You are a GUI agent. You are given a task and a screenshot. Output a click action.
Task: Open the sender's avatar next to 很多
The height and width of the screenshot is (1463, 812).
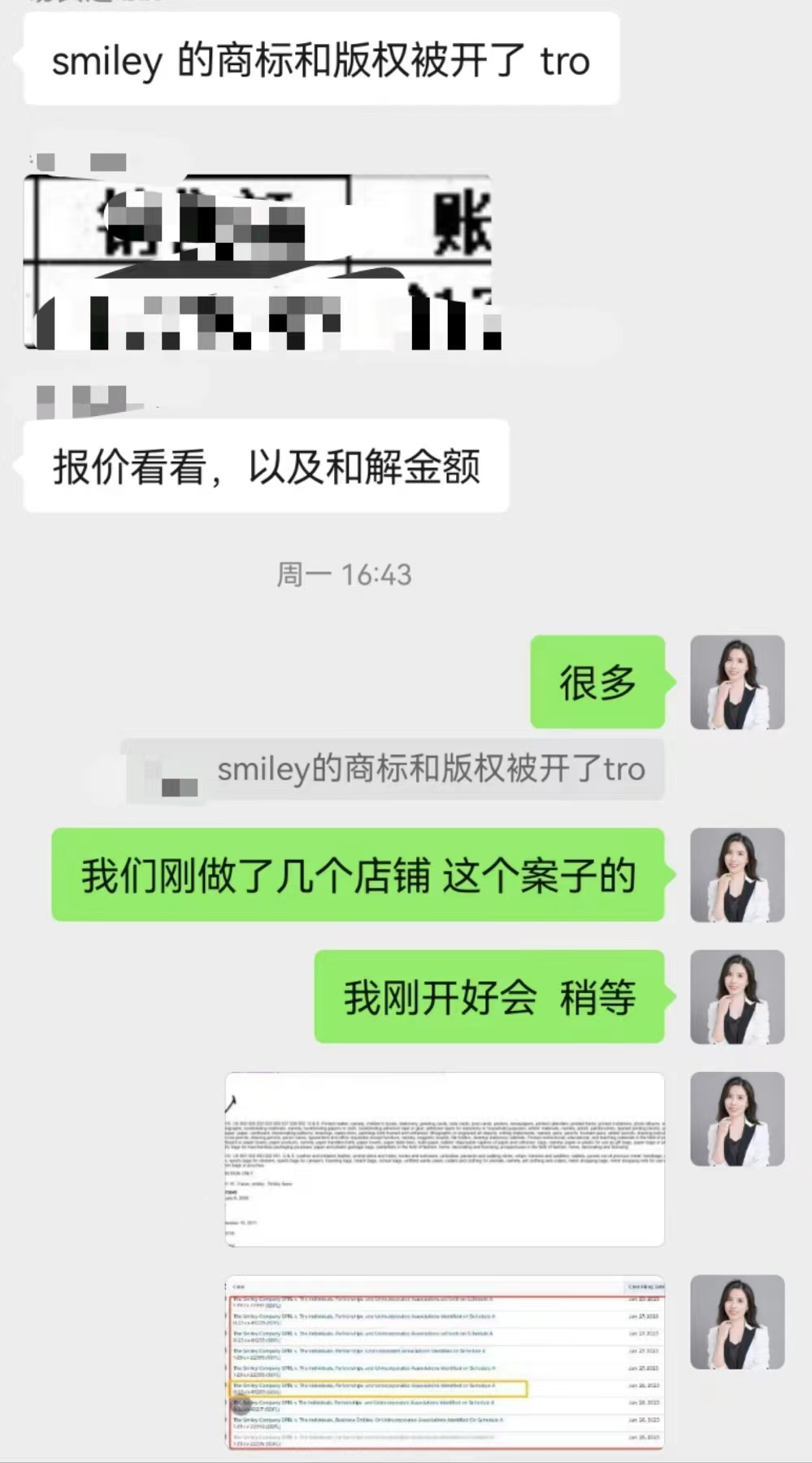click(x=736, y=683)
